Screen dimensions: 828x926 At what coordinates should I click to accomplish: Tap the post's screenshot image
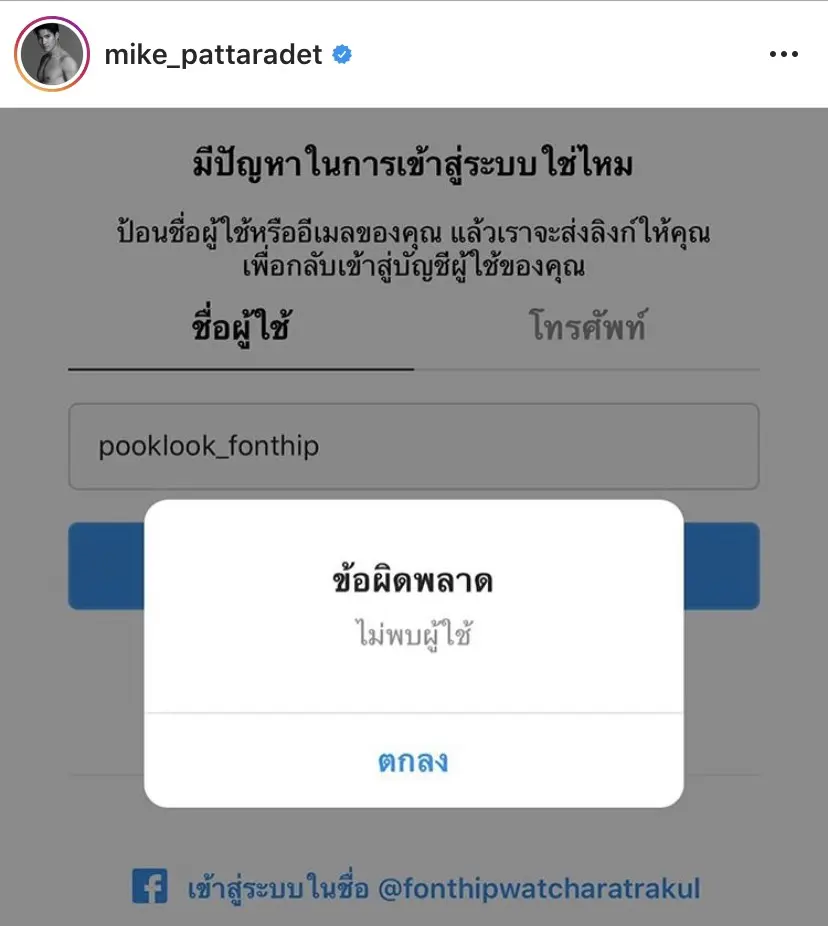click(414, 300)
